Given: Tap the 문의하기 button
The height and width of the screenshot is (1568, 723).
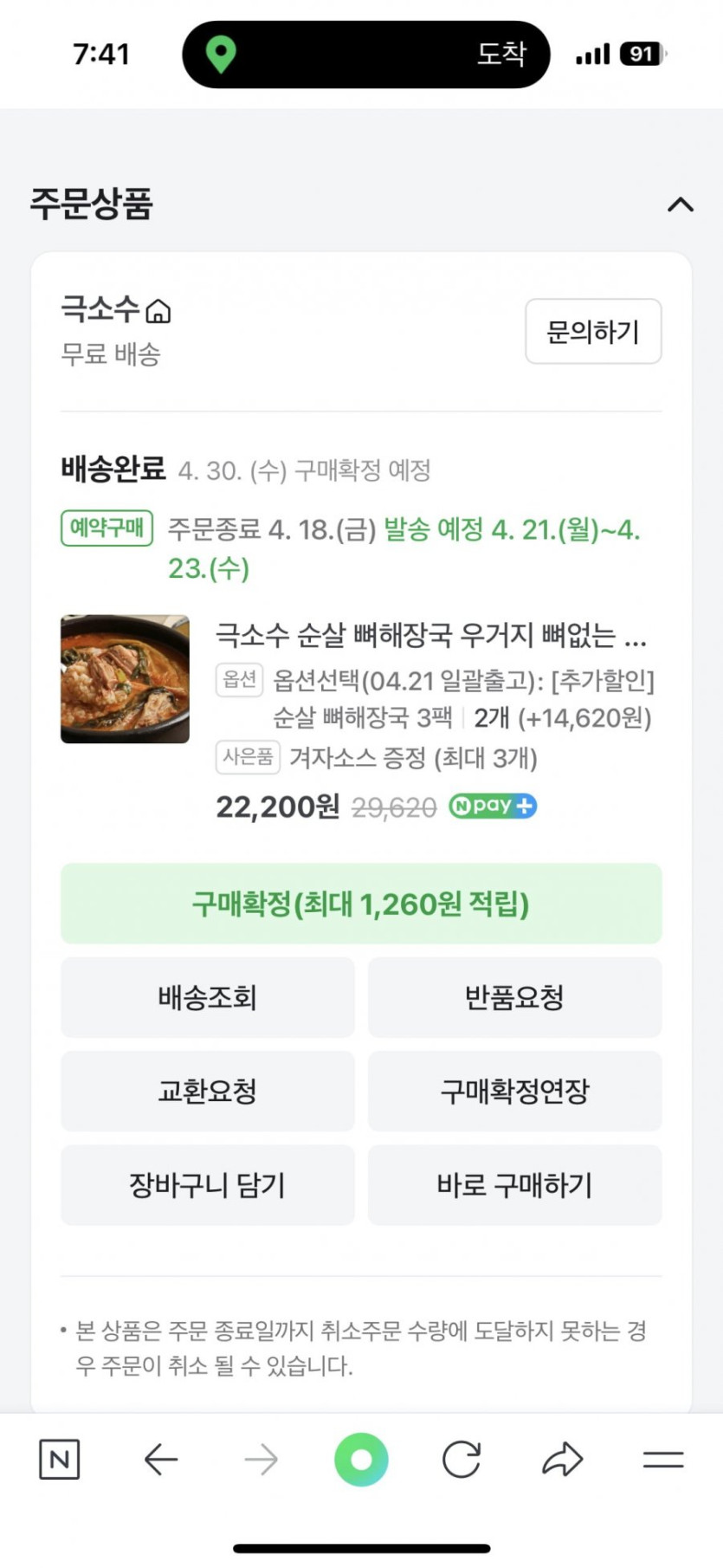Looking at the screenshot, I should point(593,332).
